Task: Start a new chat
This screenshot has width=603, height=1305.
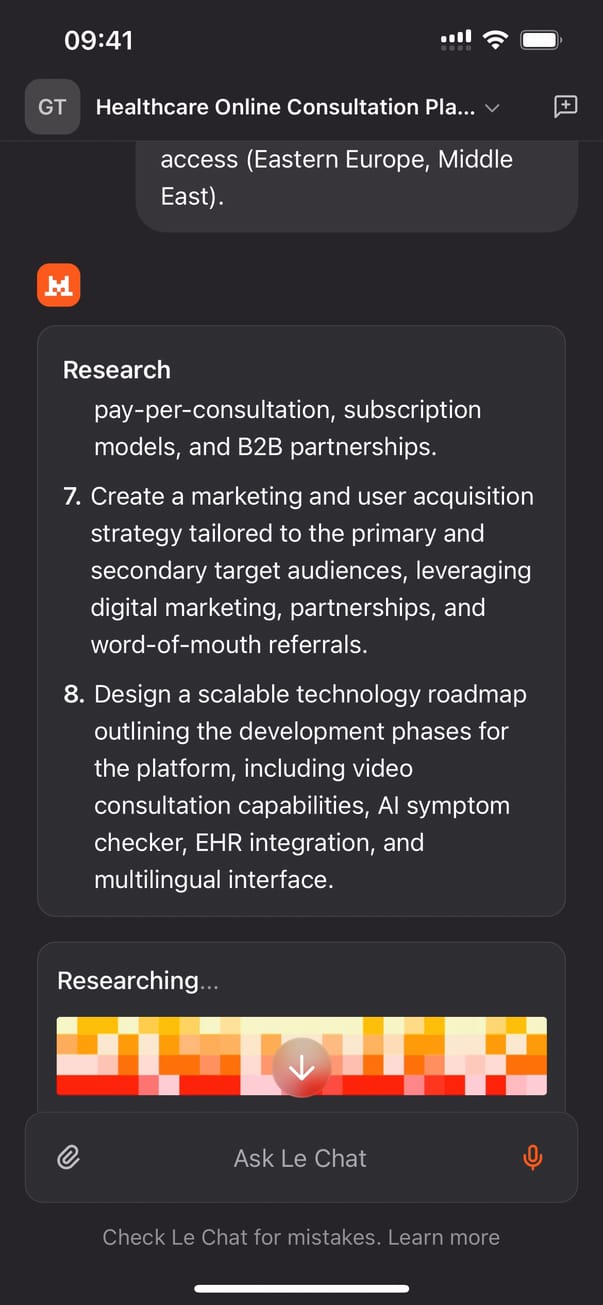Action: [565, 107]
